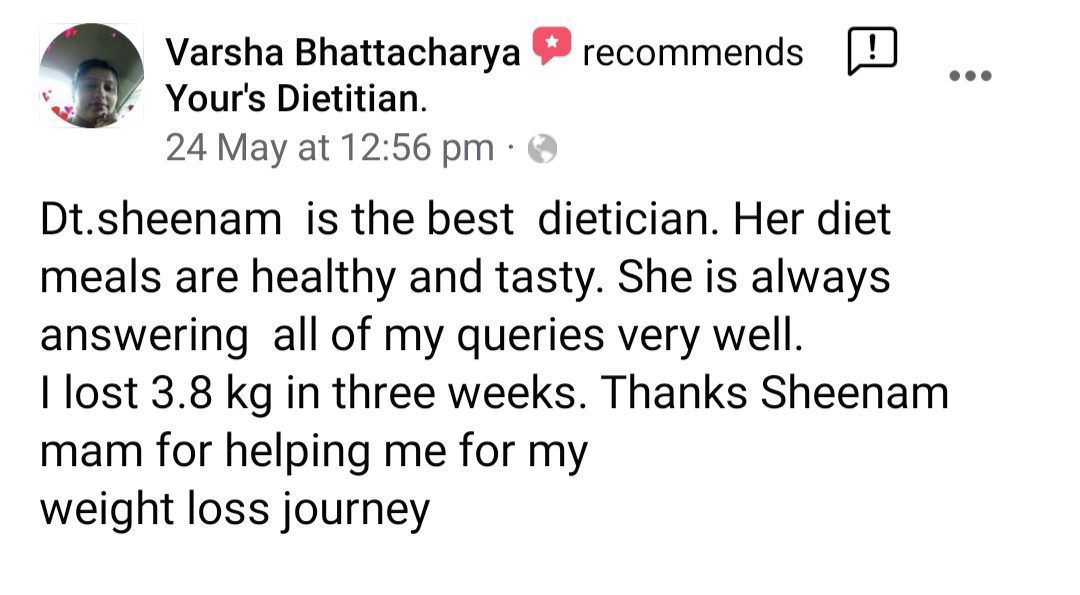Report this recommendation via the exclamation icon
Image resolution: width=1080 pixels, height=595 pixels.
tap(872, 50)
